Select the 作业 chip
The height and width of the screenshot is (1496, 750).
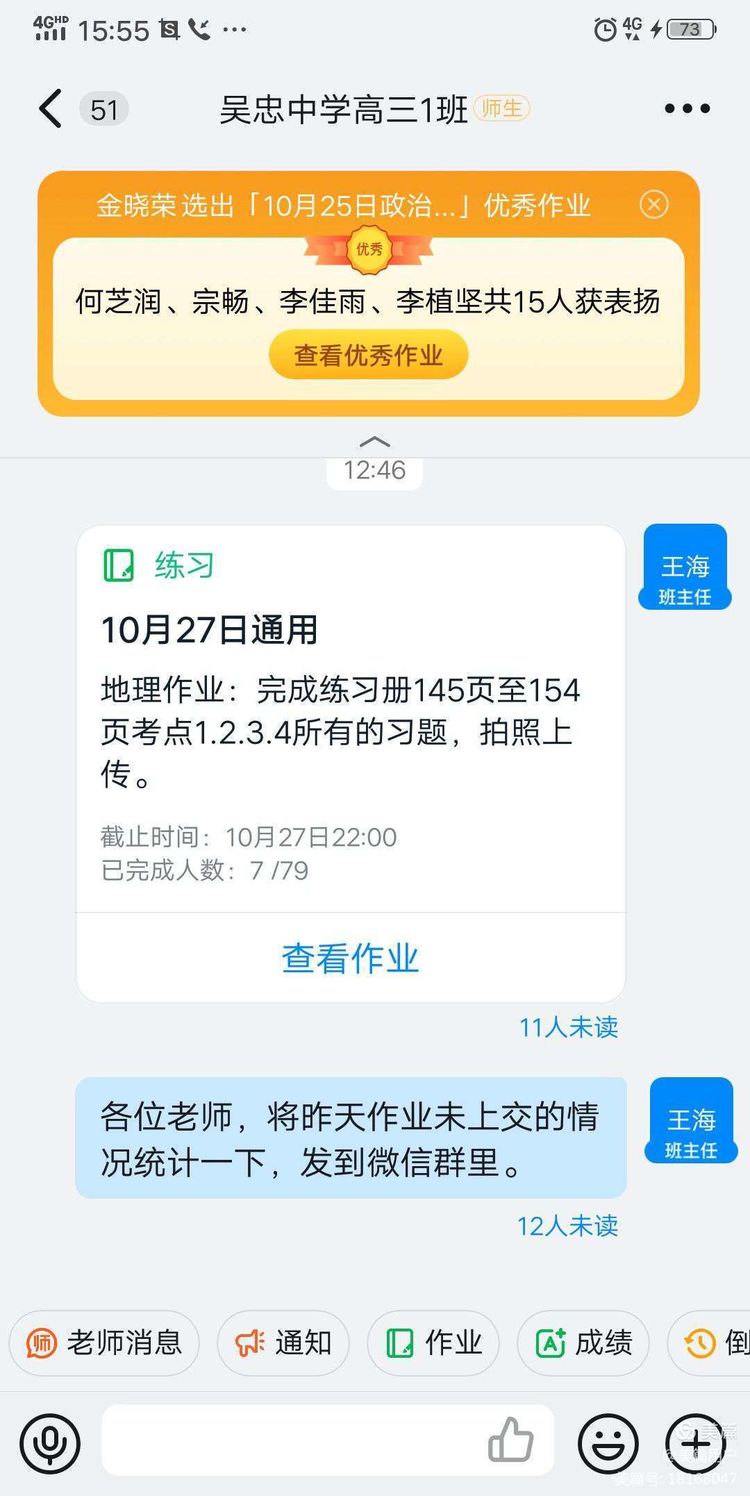tap(433, 1343)
